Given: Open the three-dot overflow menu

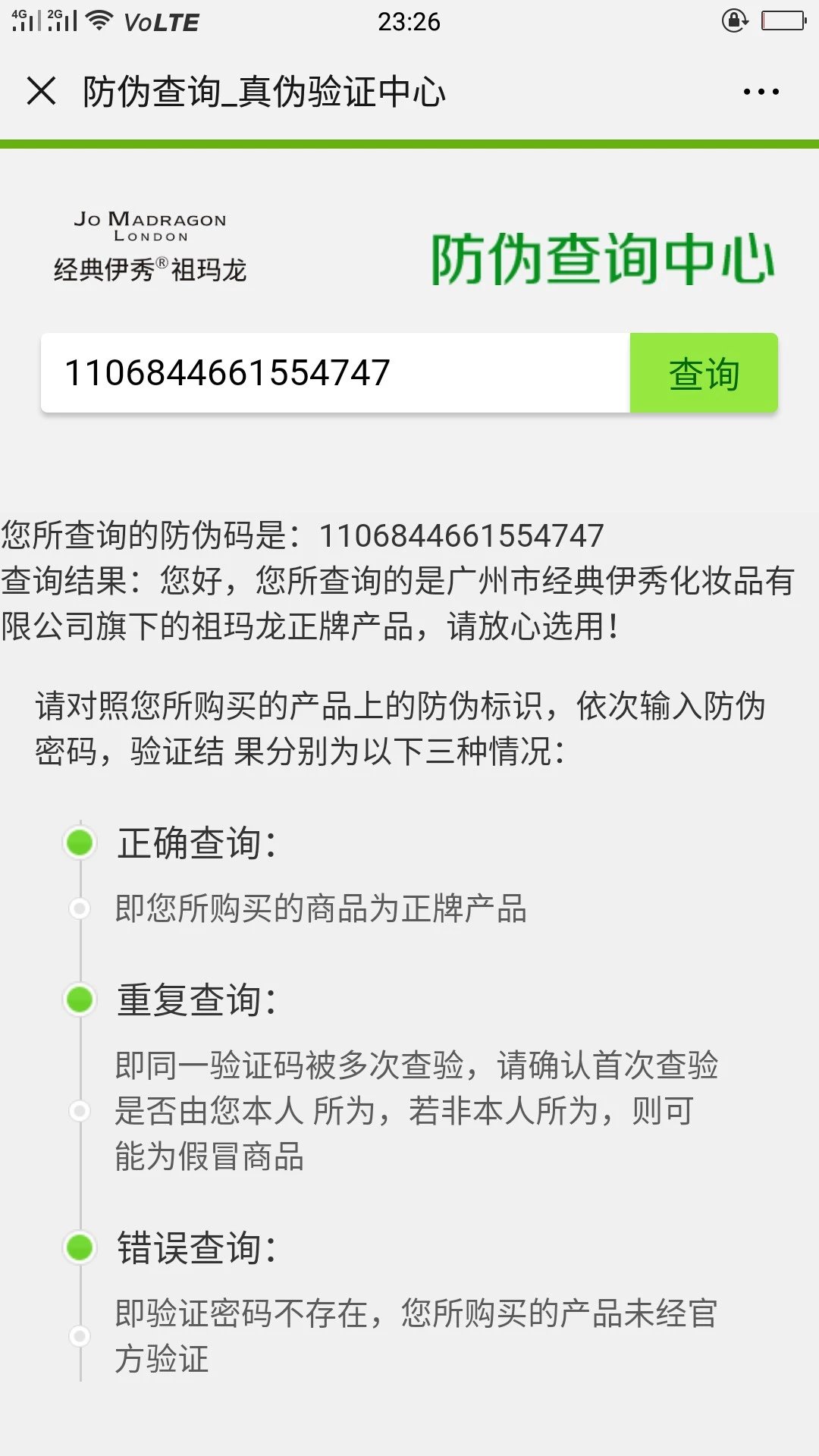Looking at the screenshot, I should click(761, 92).
